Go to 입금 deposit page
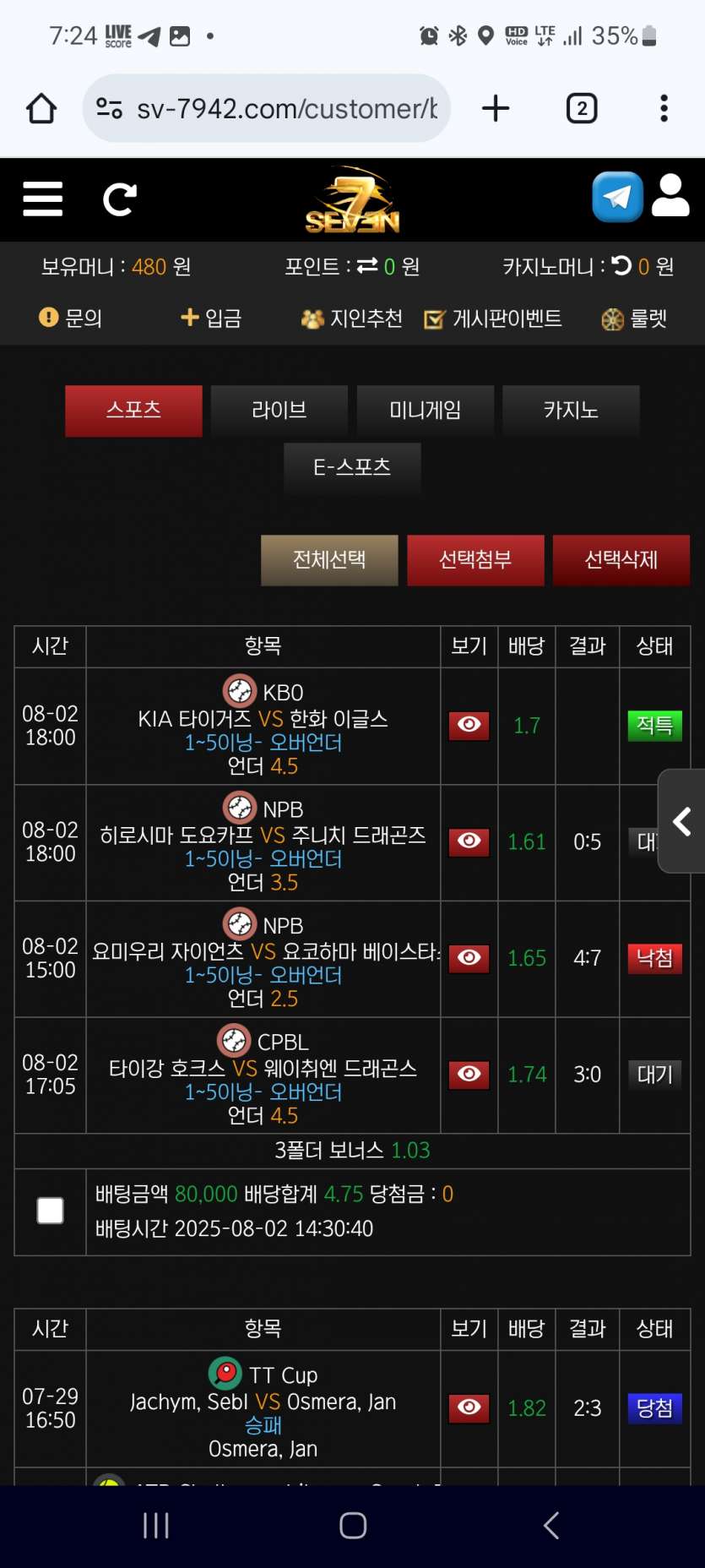705x1568 pixels. pyautogui.click(x=211, y=318)
